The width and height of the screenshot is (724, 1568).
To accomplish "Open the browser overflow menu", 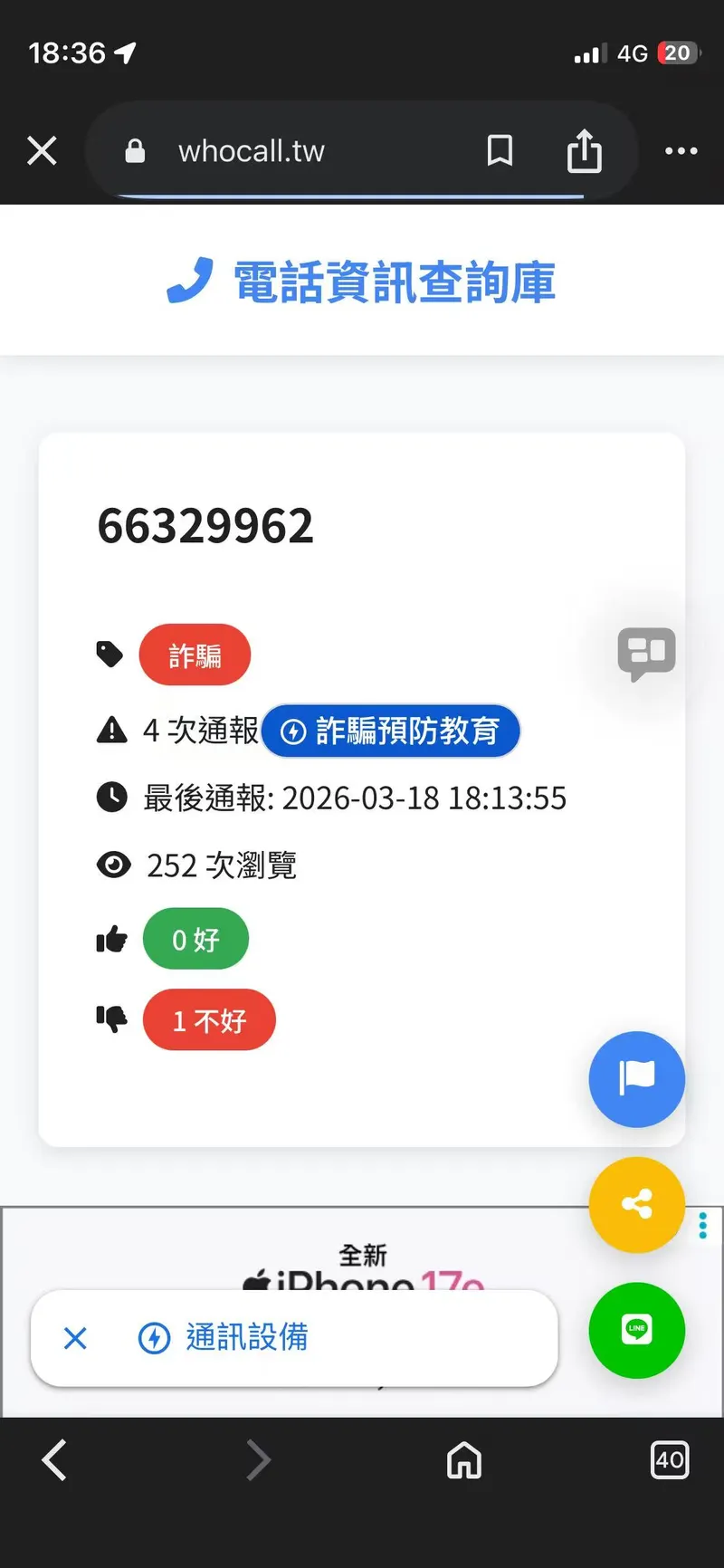I will tap(681, 150).
